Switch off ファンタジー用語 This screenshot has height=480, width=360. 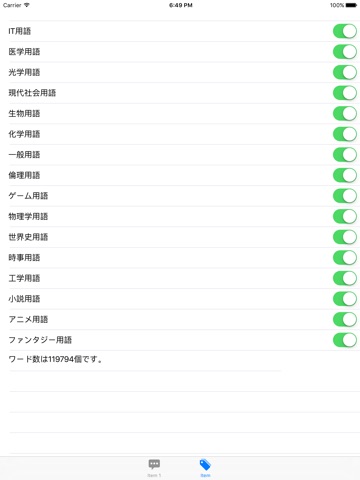click(345, 340)
